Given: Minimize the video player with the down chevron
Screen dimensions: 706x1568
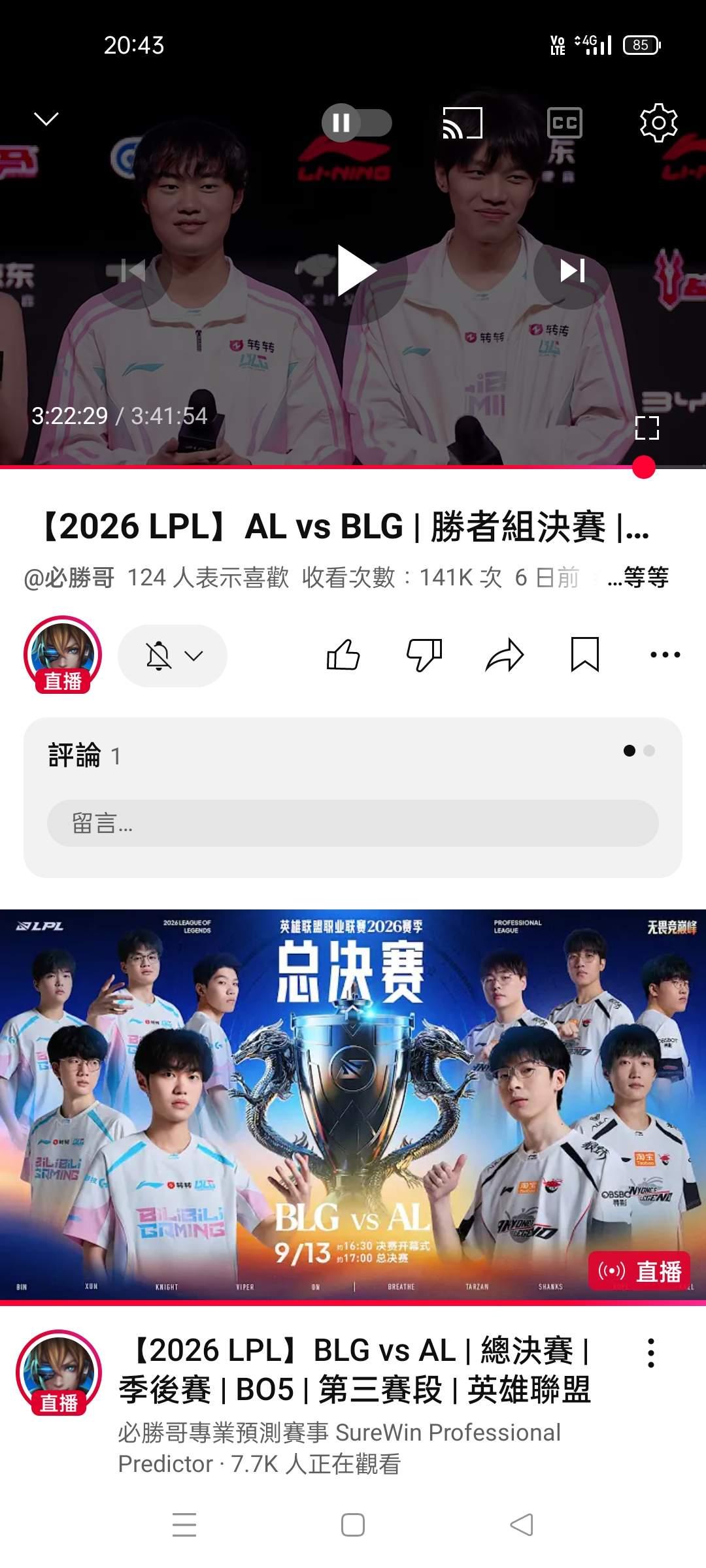Looking at the screenshot, I should [46, 119].
